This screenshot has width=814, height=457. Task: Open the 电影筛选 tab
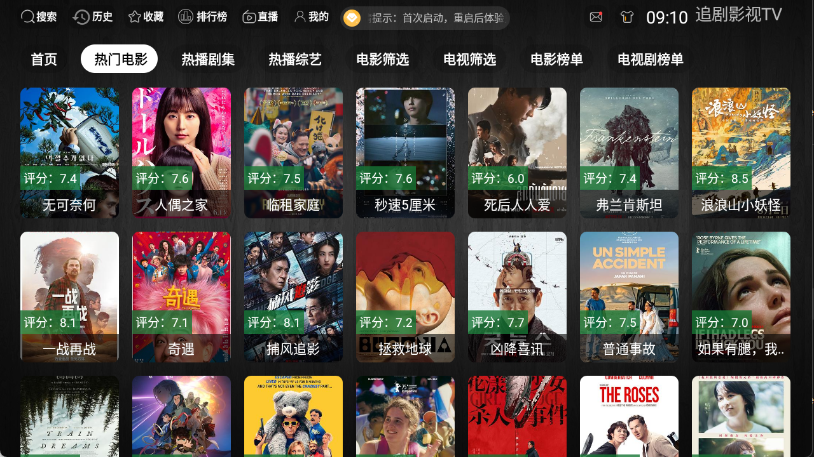[x=382, y=59]
